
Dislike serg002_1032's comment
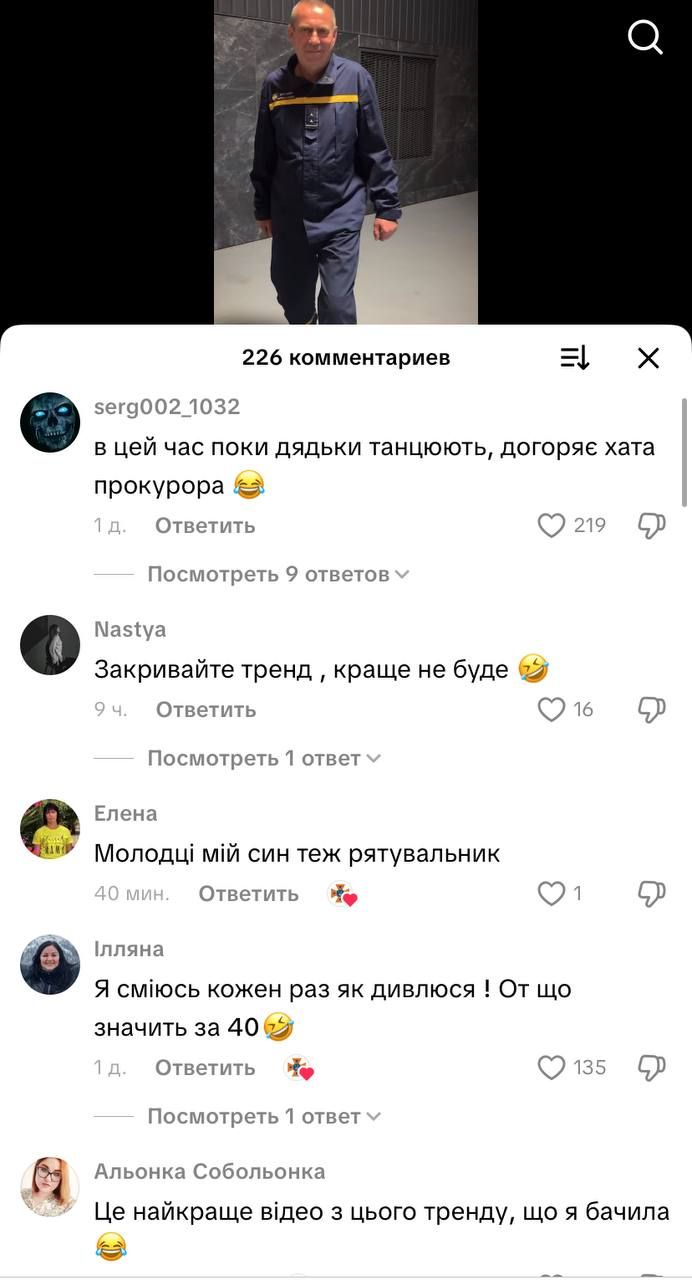click(651, 525)
